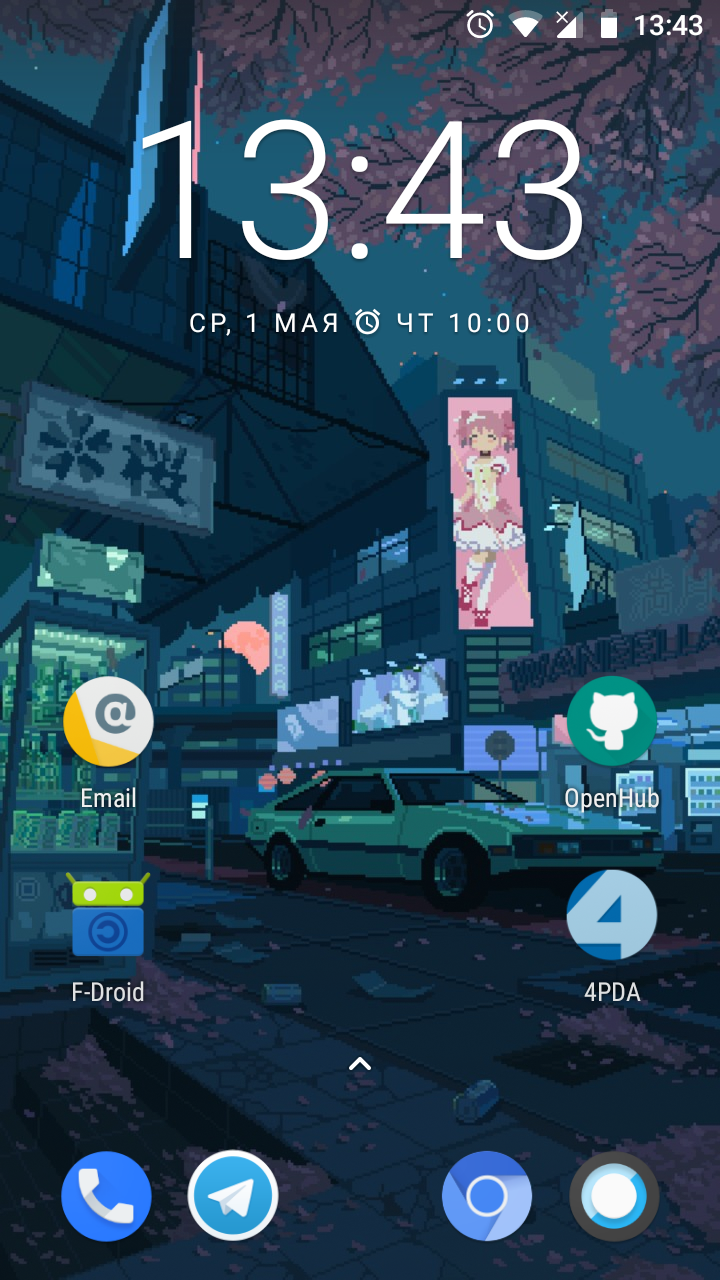
Task: Open the large clock widget
Action: (x=360, y=189)
